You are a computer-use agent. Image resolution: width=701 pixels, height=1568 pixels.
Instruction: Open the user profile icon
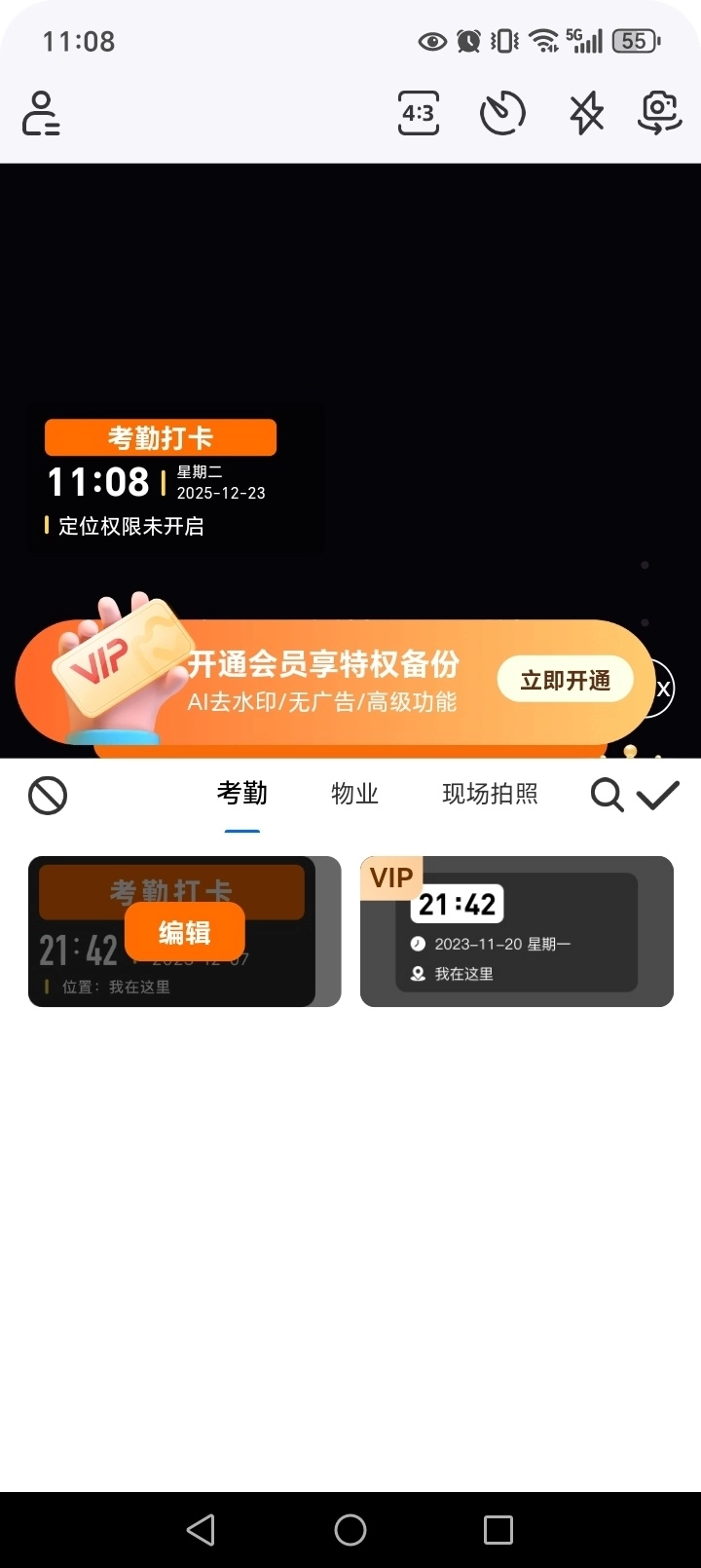[x=40, y=114]
